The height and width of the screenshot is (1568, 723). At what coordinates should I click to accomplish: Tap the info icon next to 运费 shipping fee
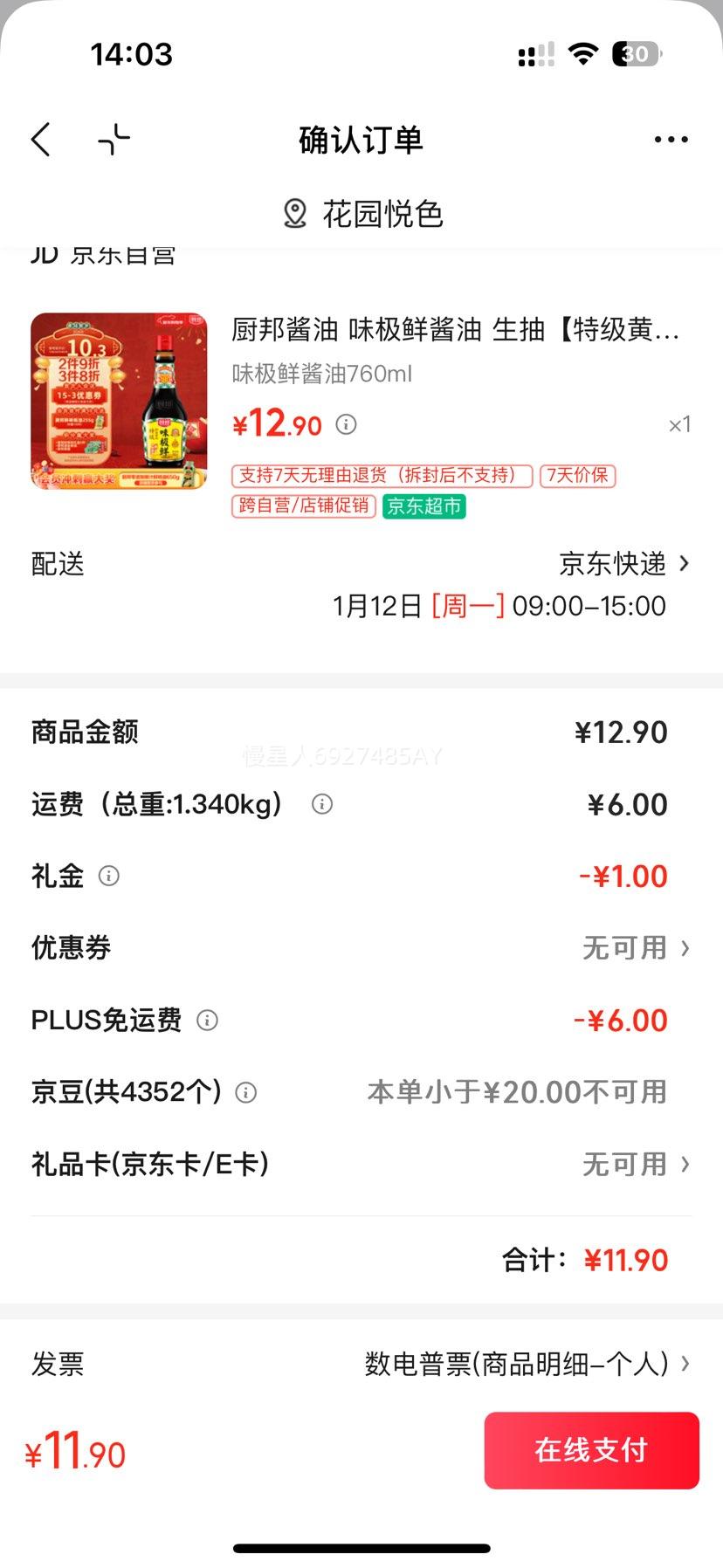(321, 804)
